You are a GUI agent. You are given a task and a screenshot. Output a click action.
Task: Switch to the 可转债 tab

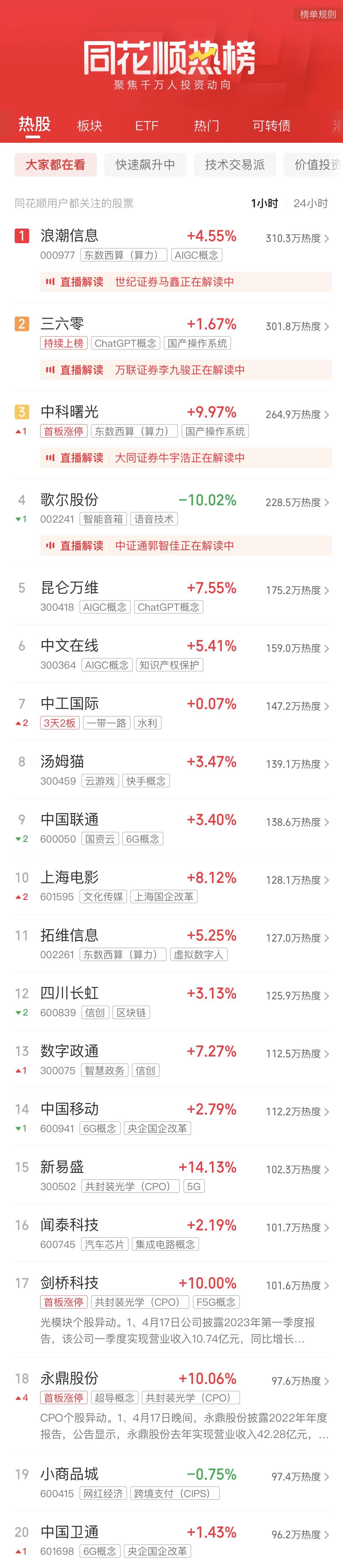[271, 125]
